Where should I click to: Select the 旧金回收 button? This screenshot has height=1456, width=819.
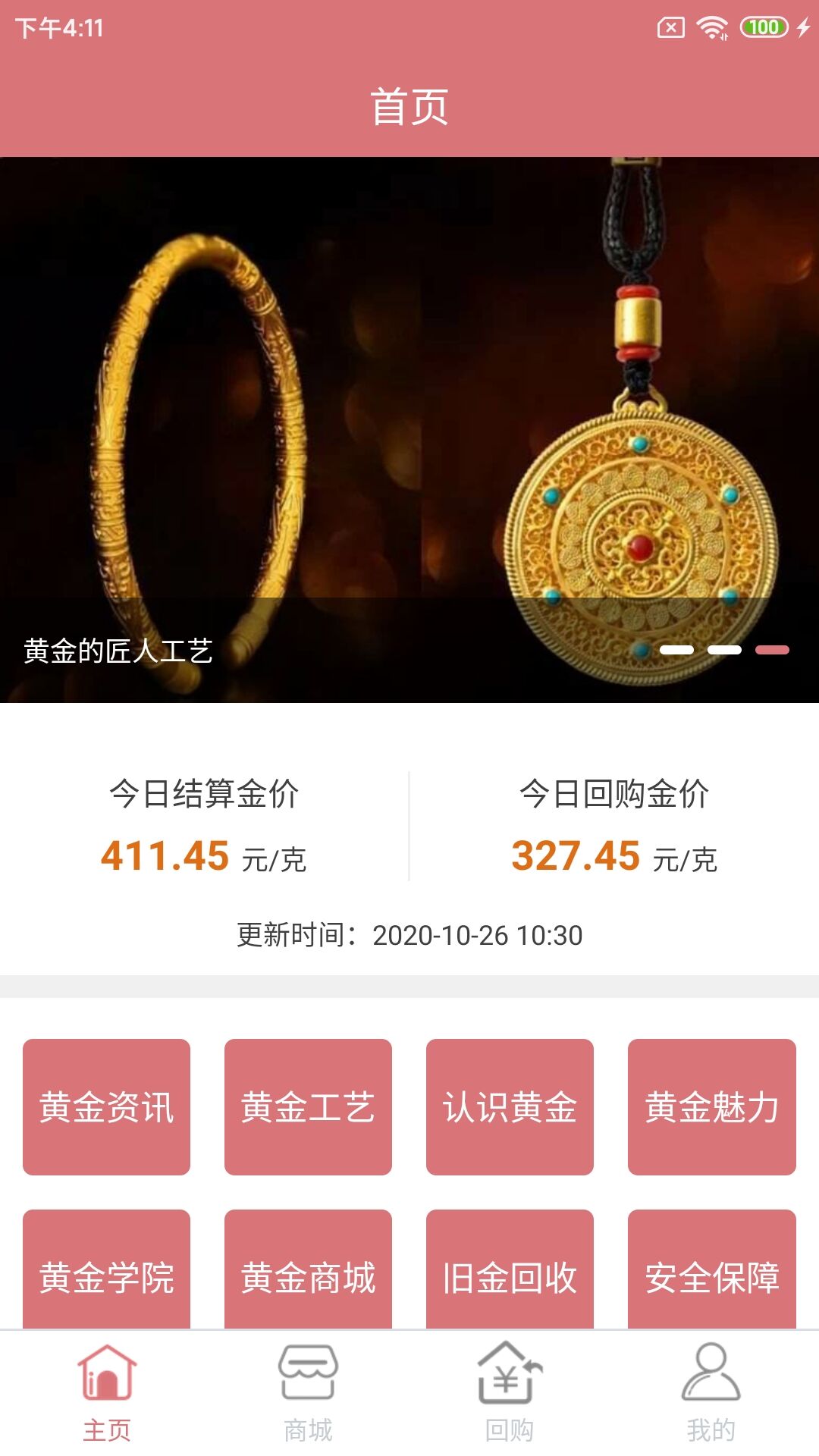(x=510, y=1272)
